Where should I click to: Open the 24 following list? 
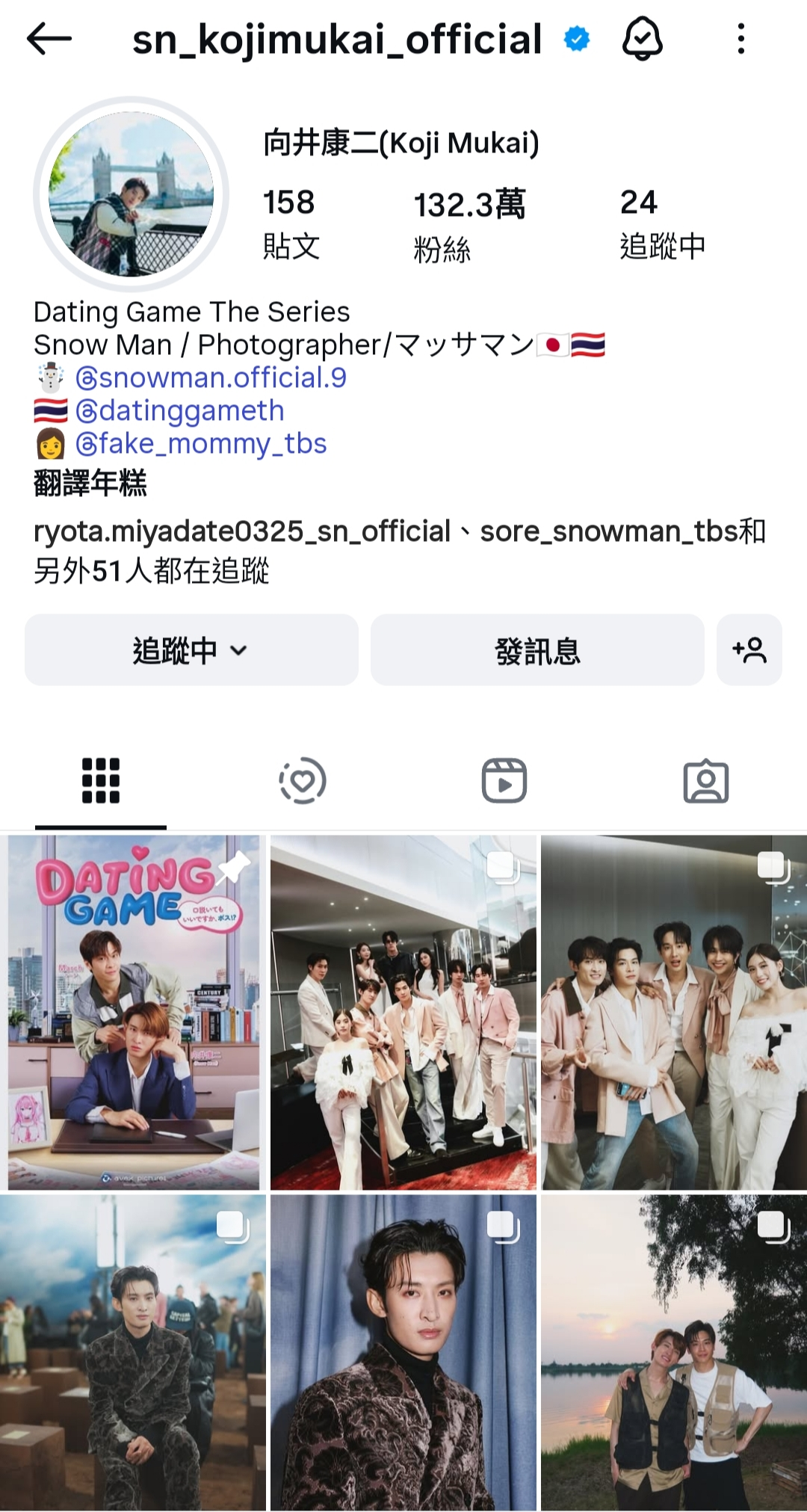[x=662, y=223]
